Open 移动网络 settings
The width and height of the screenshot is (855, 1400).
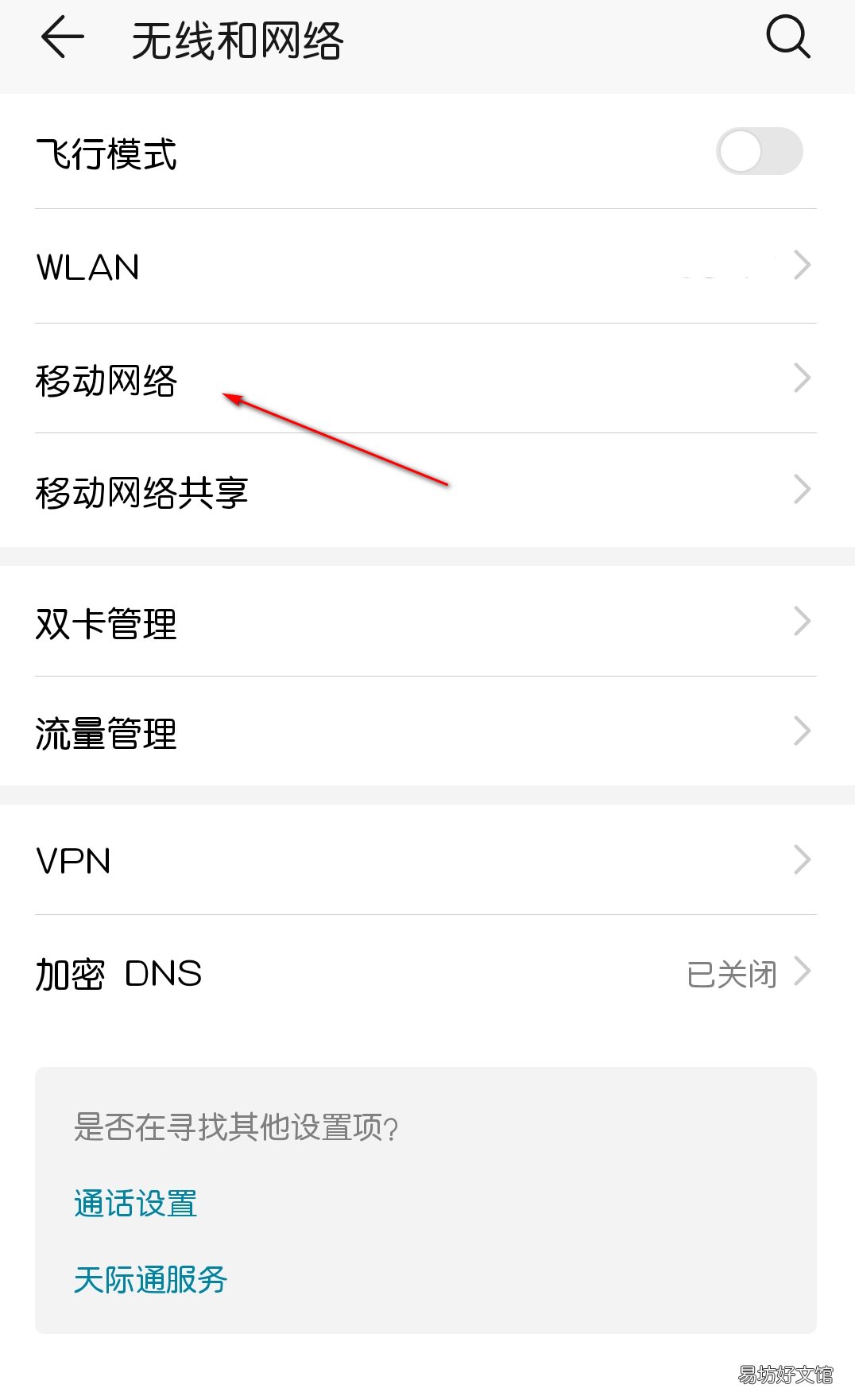point(427,378)
